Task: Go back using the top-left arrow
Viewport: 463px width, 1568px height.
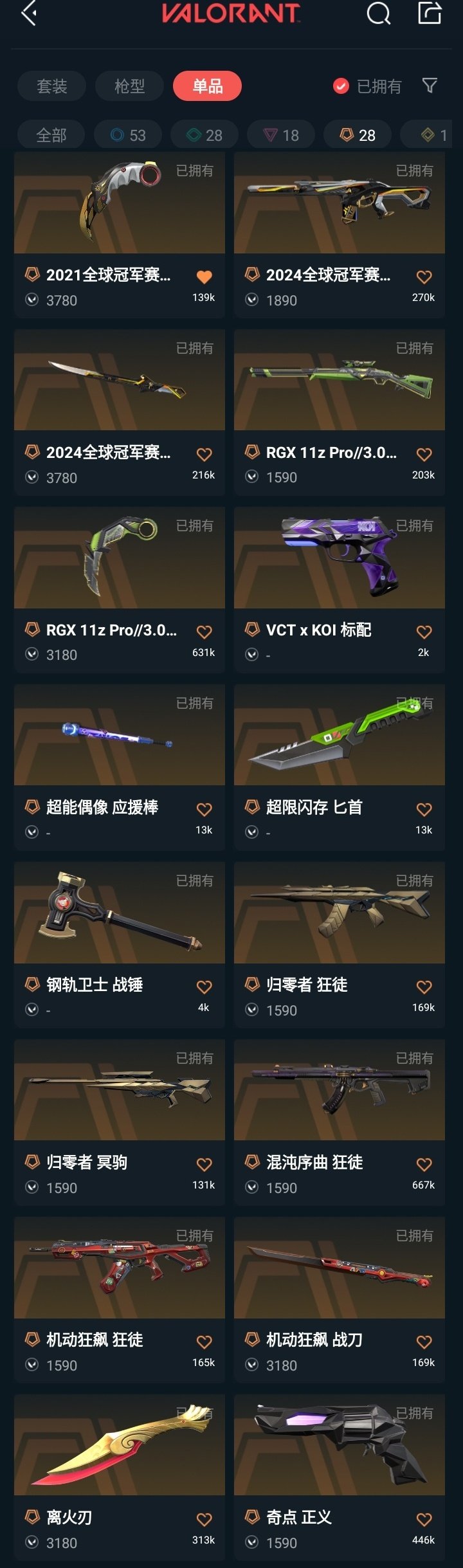Action: [x=28, y=13]
